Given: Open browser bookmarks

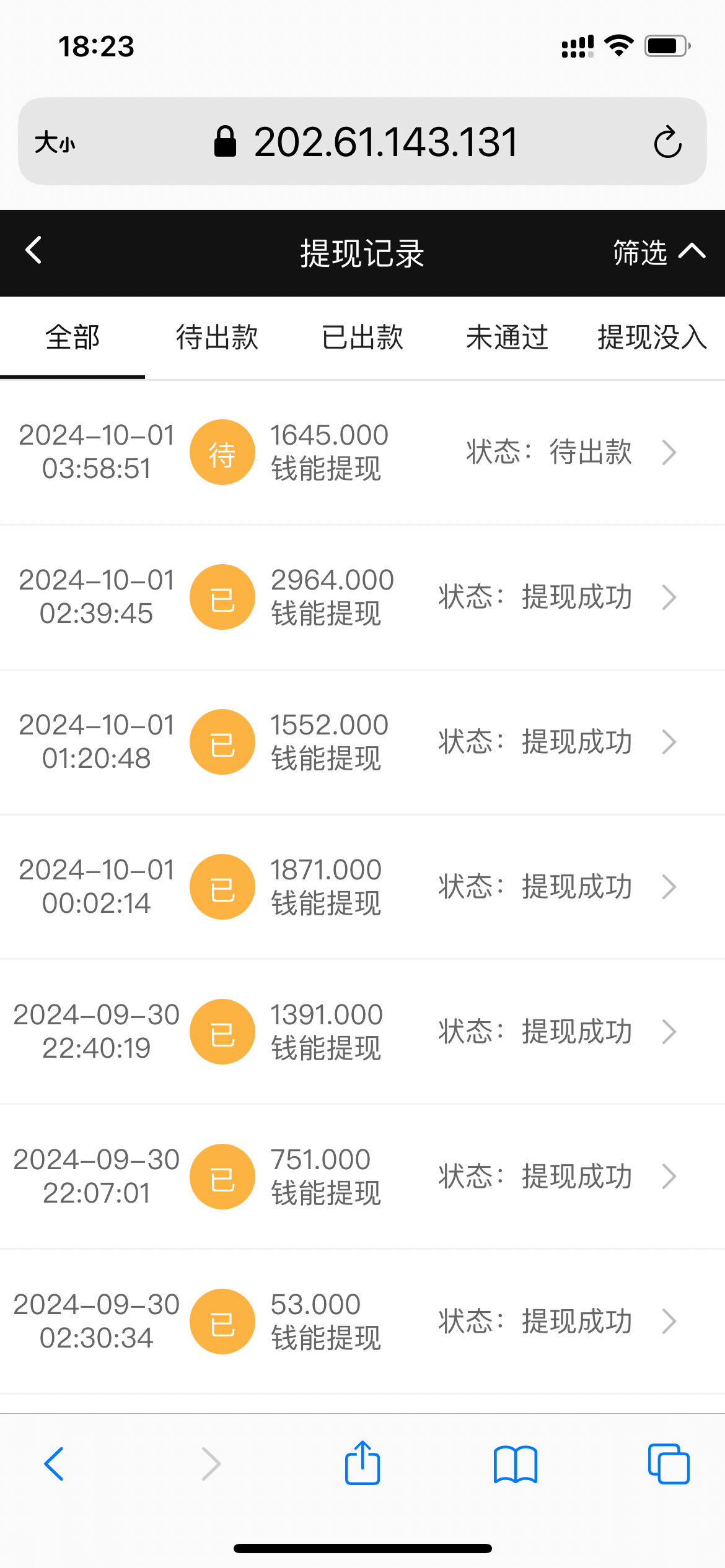Looking at the screenshot, I should coord(516,1464).
